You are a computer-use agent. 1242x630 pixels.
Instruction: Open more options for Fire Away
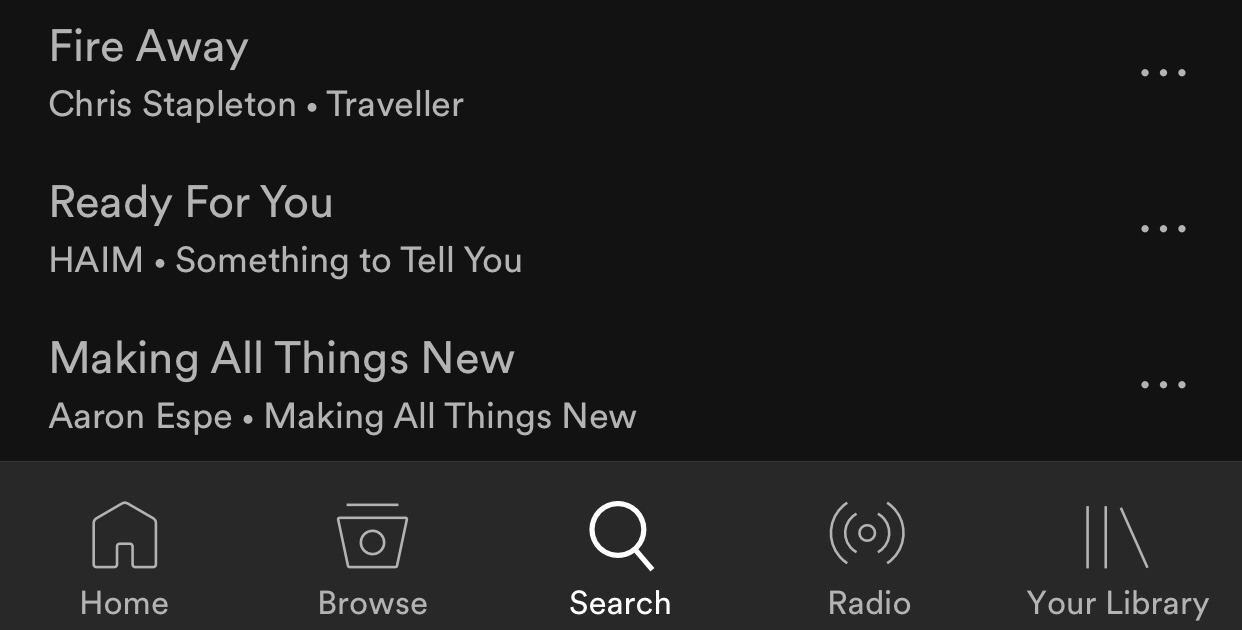point(1163,73)
